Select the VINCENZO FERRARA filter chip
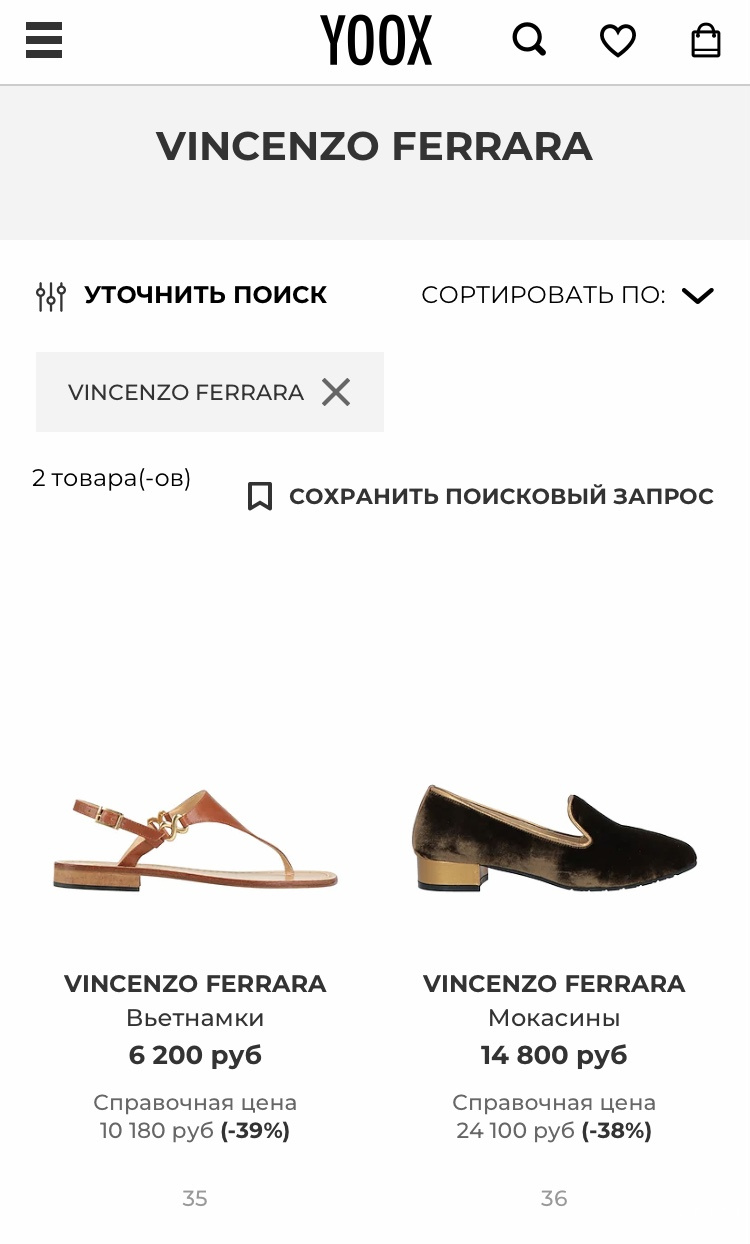 (185, 392)
